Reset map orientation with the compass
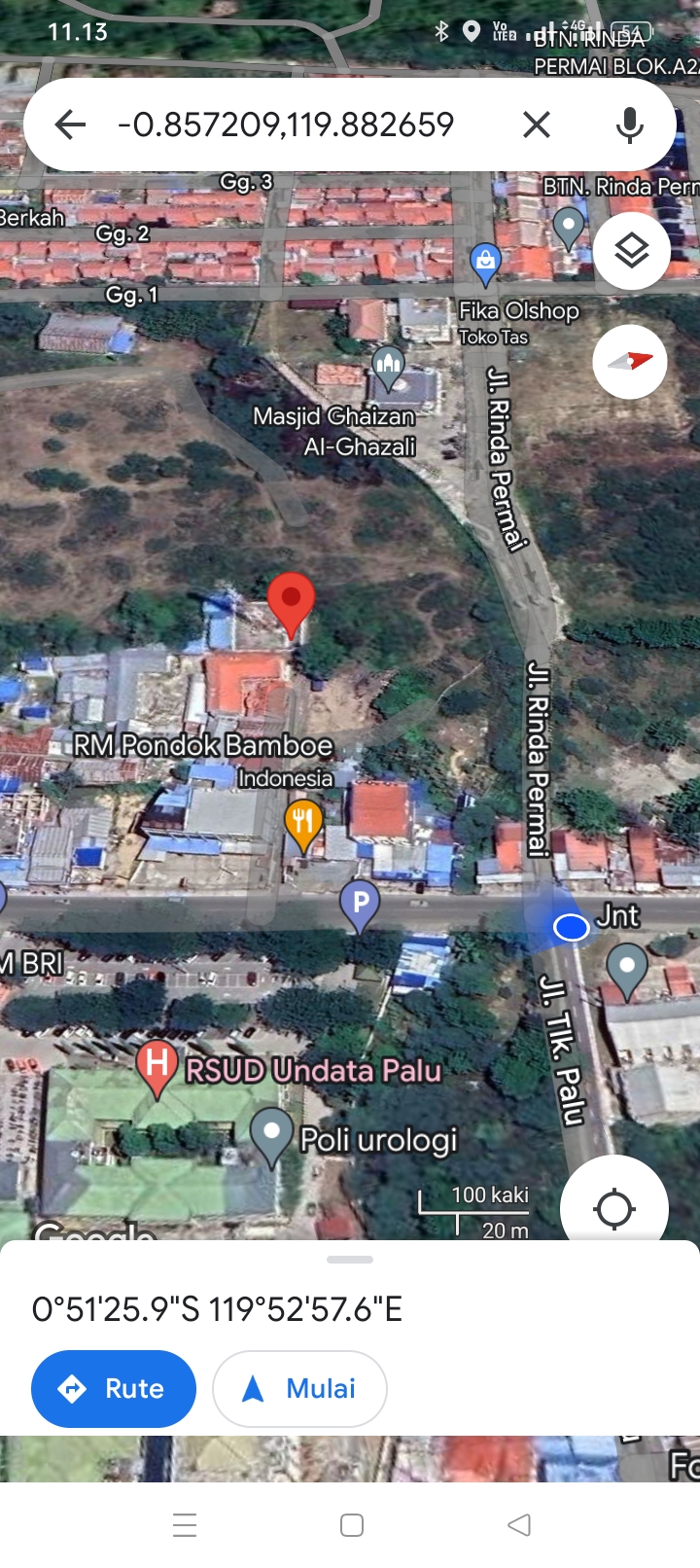Image resolution: width=700 pixels, height=1568 pixels. 630,362
